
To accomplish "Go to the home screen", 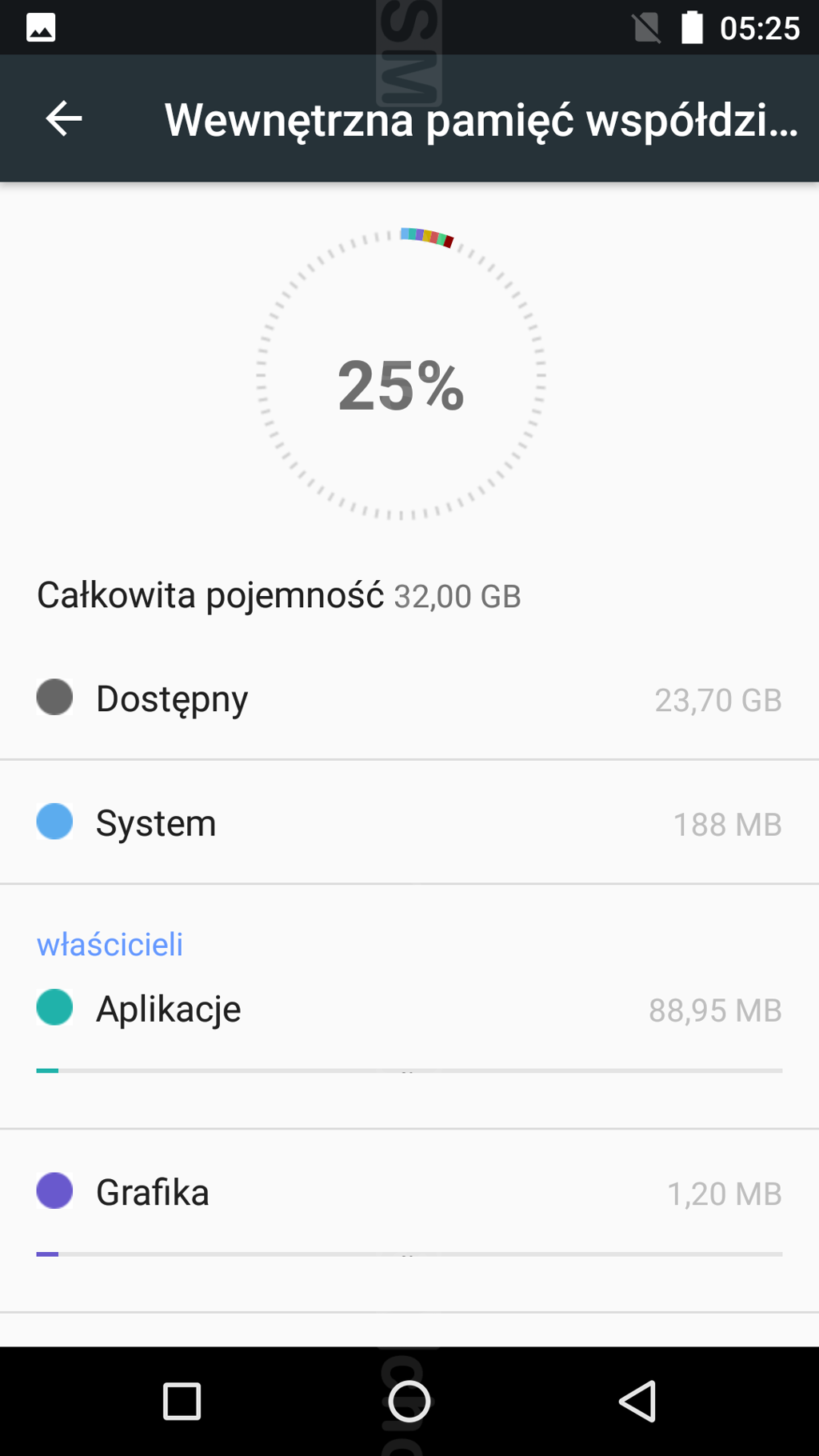I will click(409, 1401).
